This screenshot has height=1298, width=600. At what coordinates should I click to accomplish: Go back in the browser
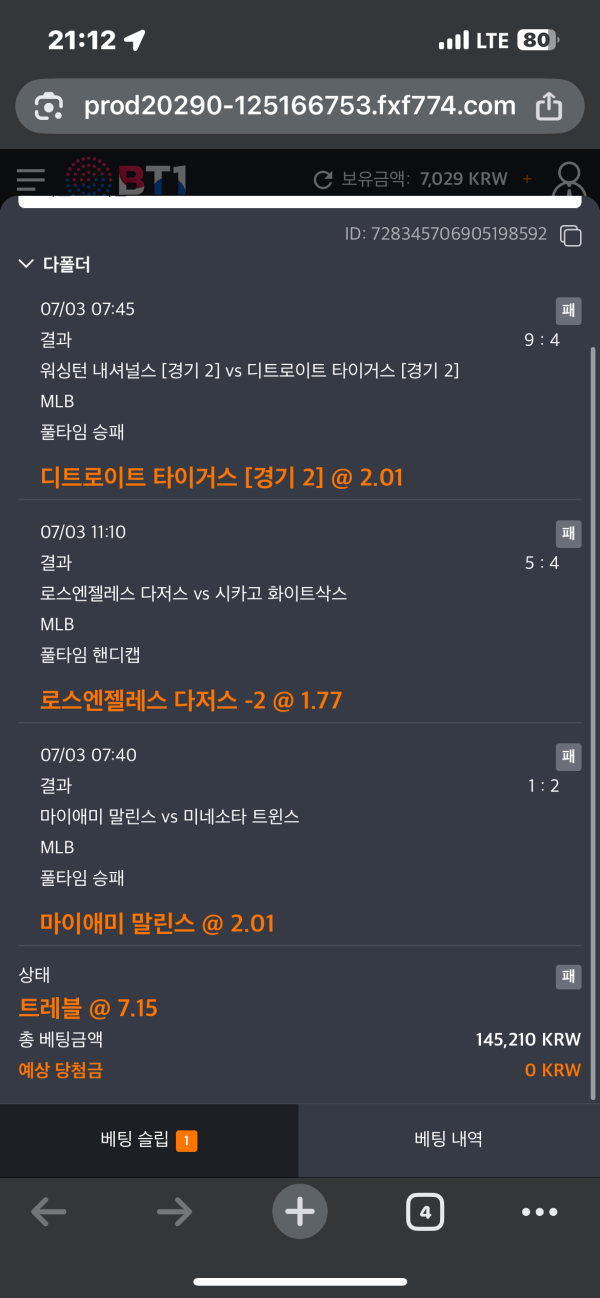click(48, 1212)
